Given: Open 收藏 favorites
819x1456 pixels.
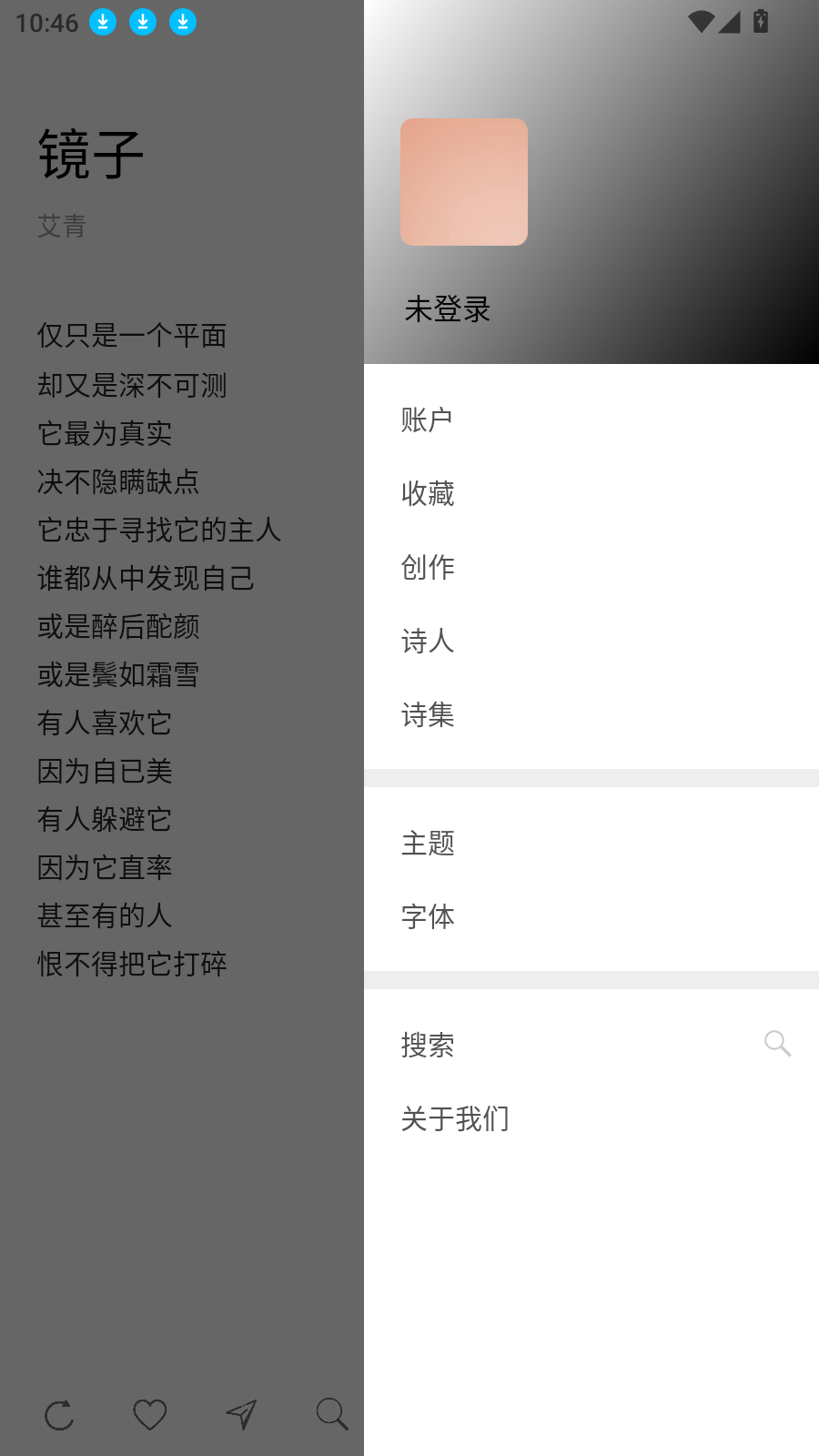Looking at the screenshot, I should point(428,493).
